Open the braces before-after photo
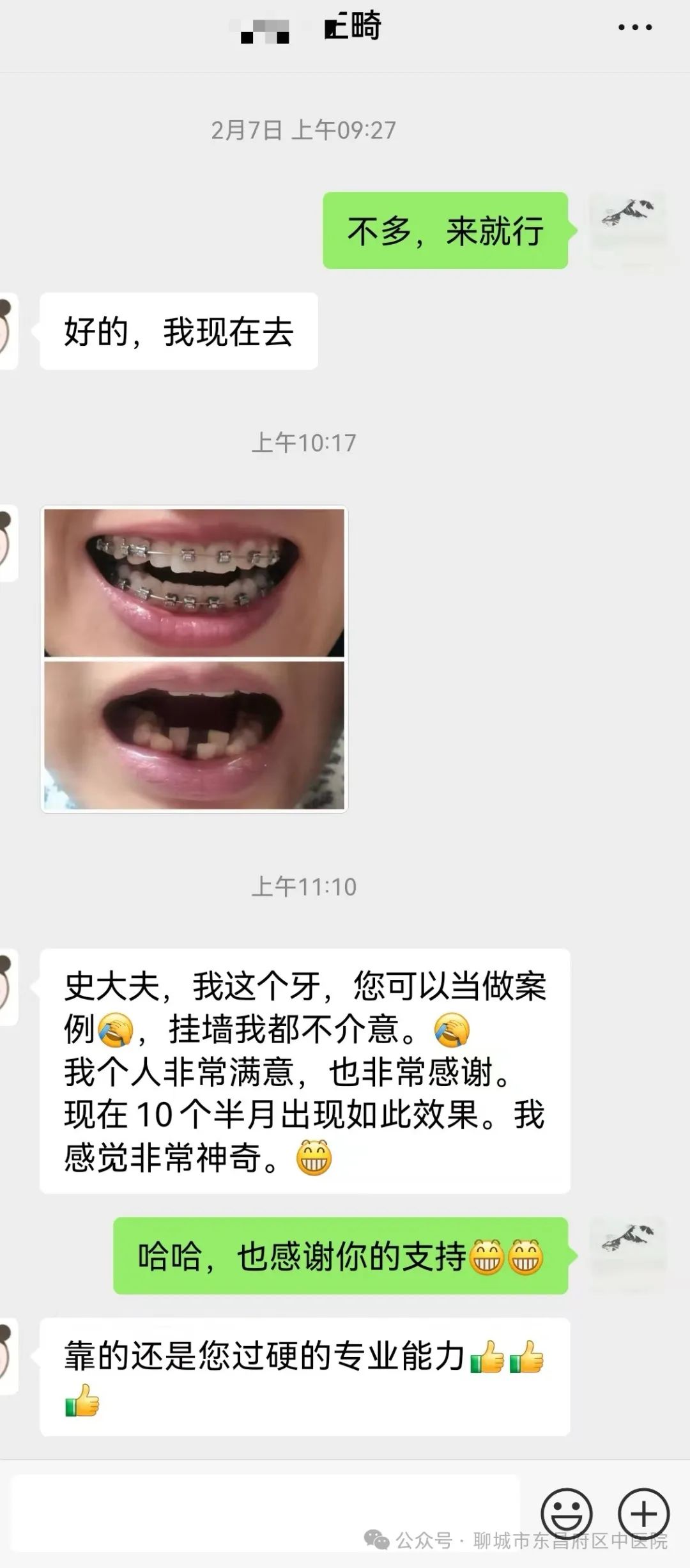 tap(194, 659)
